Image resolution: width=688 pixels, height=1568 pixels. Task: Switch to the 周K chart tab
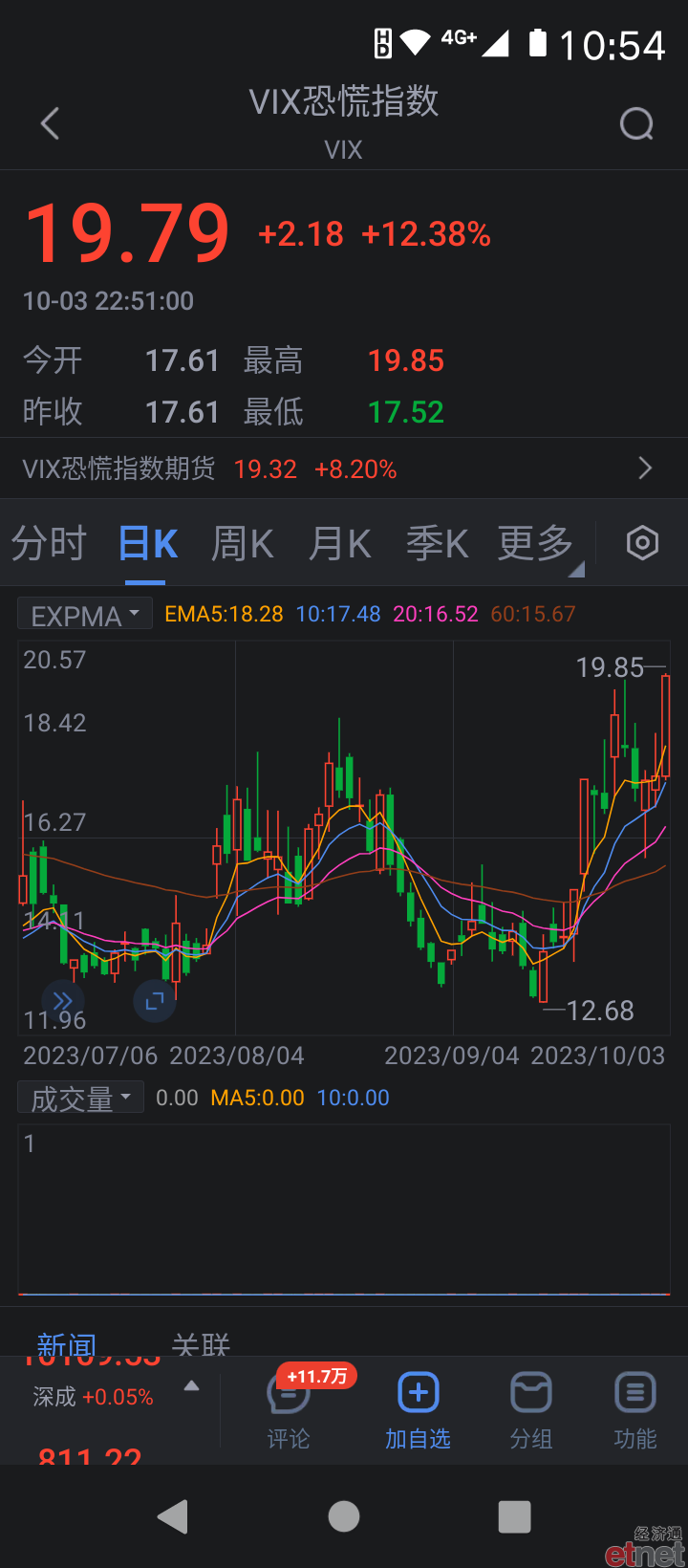tap(243, 543)
